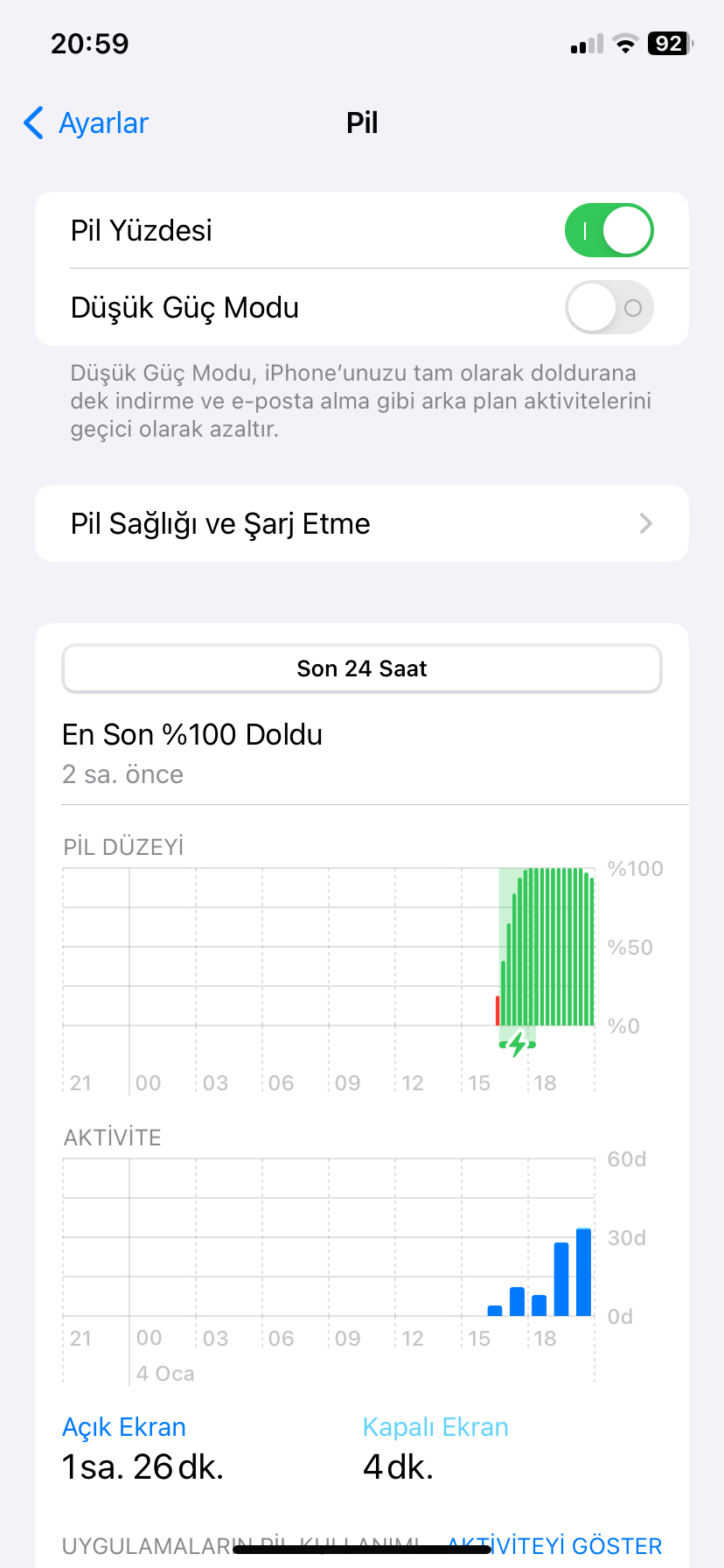Open Pil Sağlığı ve Şarj Etme
This screenshot has width=724, height=1568.
[362, 523]
